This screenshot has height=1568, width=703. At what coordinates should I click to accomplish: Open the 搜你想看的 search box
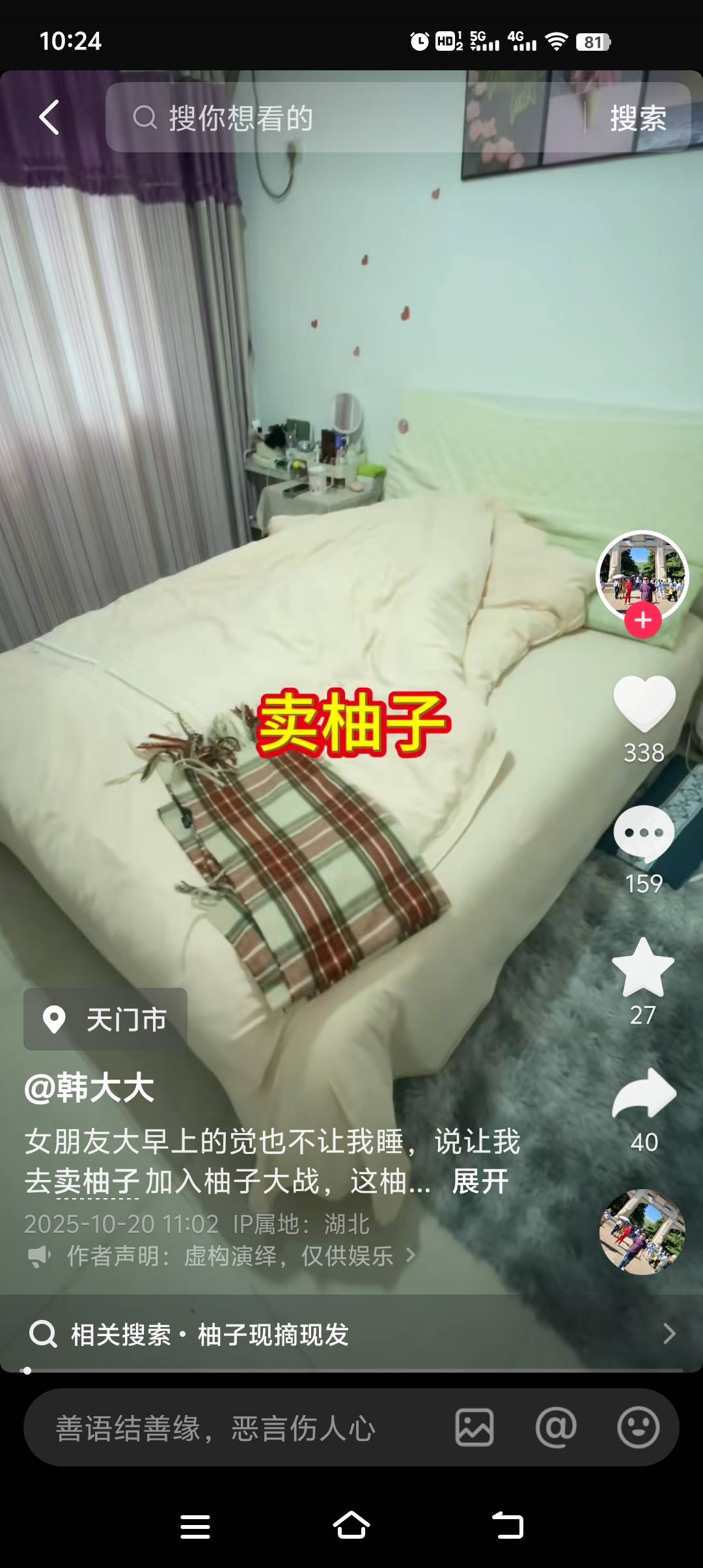(x=338, y=118)
